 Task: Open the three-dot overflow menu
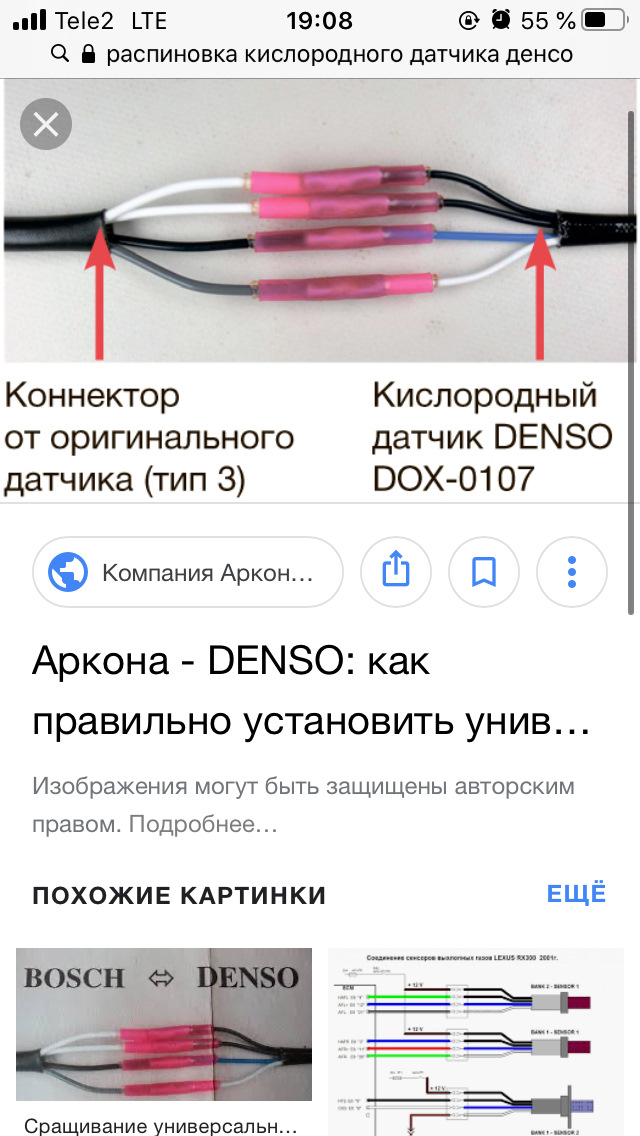pos(572,573)
